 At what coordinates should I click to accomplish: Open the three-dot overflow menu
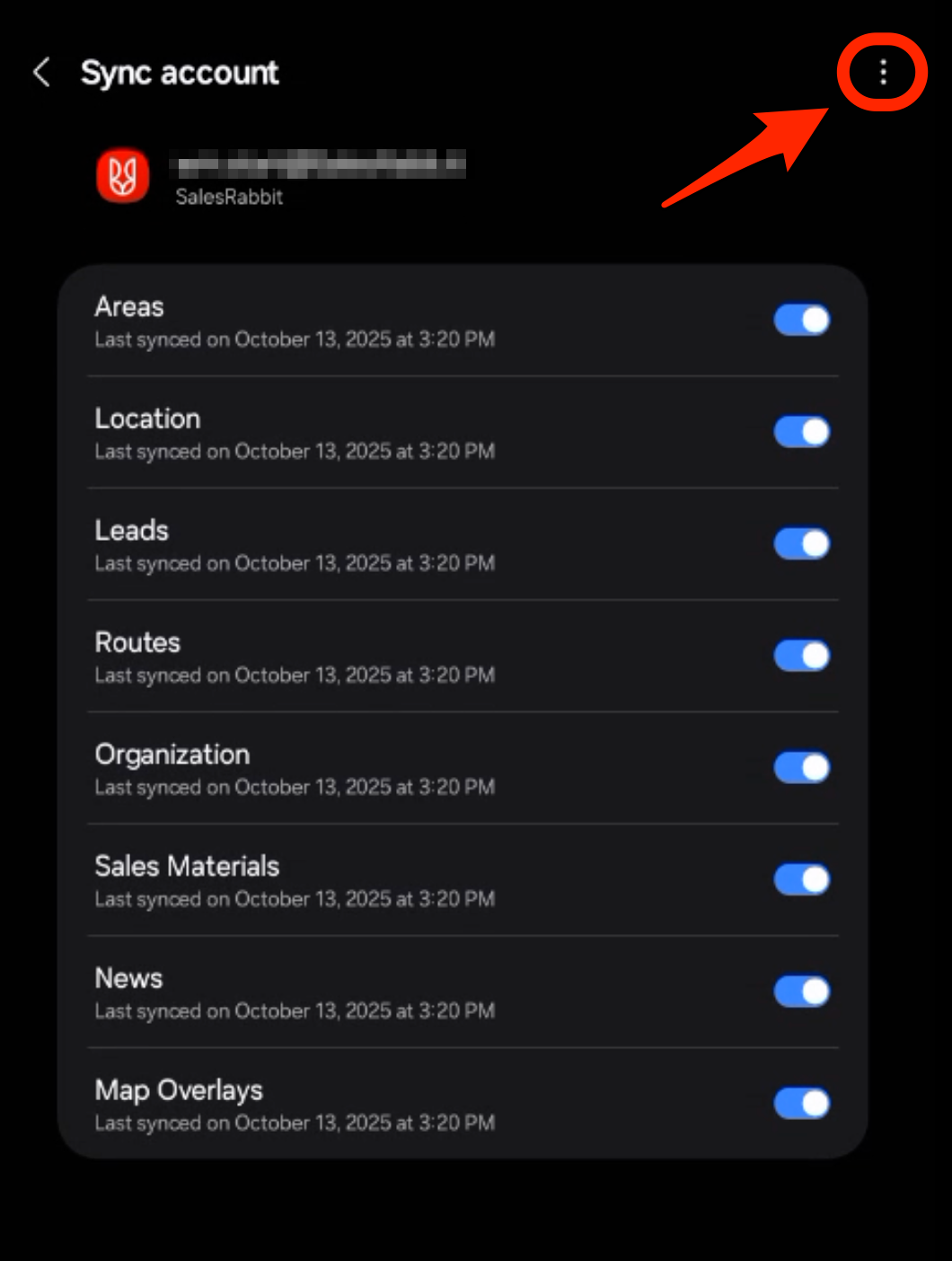883,72
